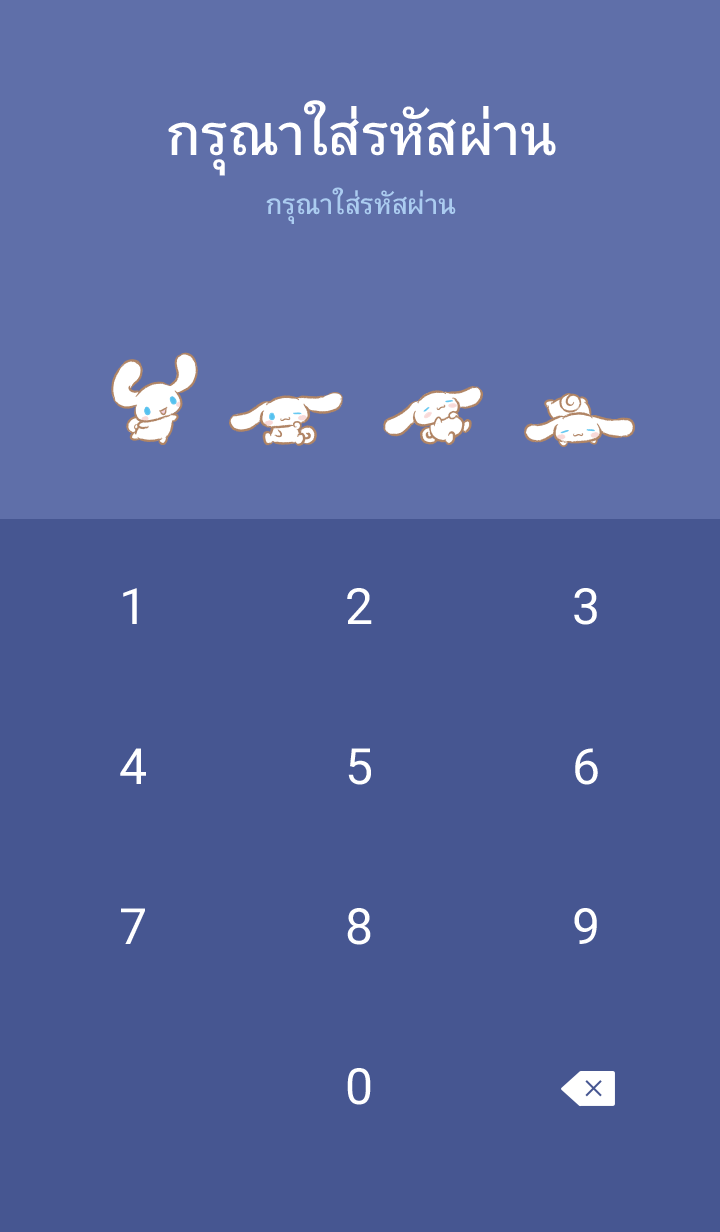Select digit 3 on the keypad
This screenshot has width=720, height=1232.
pos(586,607)
